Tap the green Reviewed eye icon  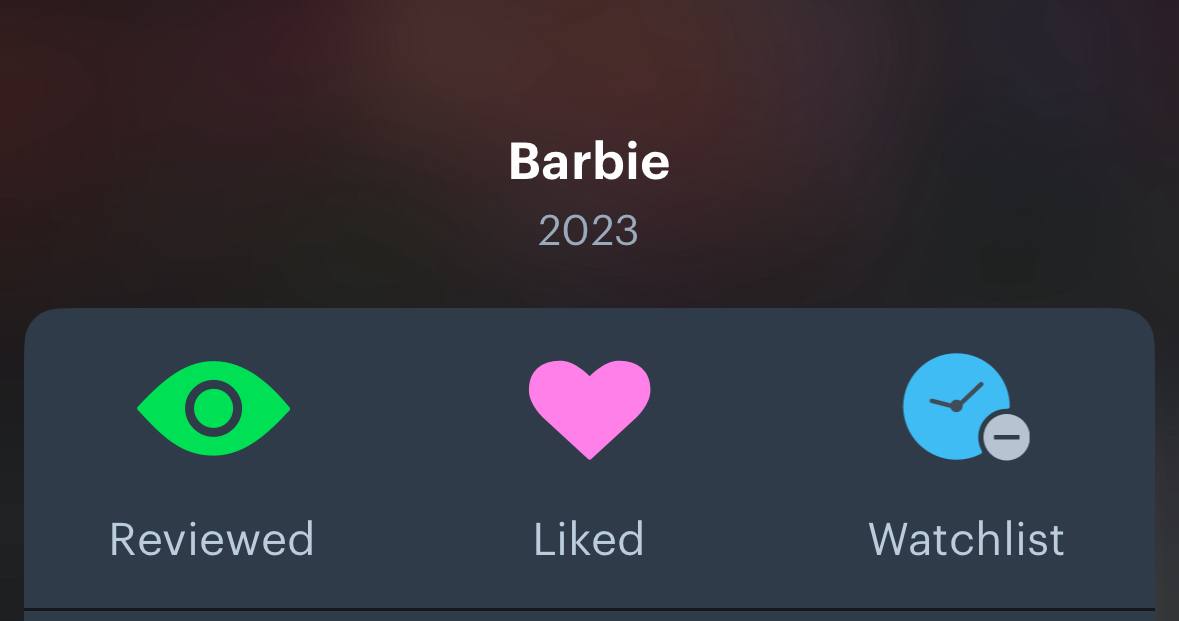pyautogui.click(x=213, y=409)
